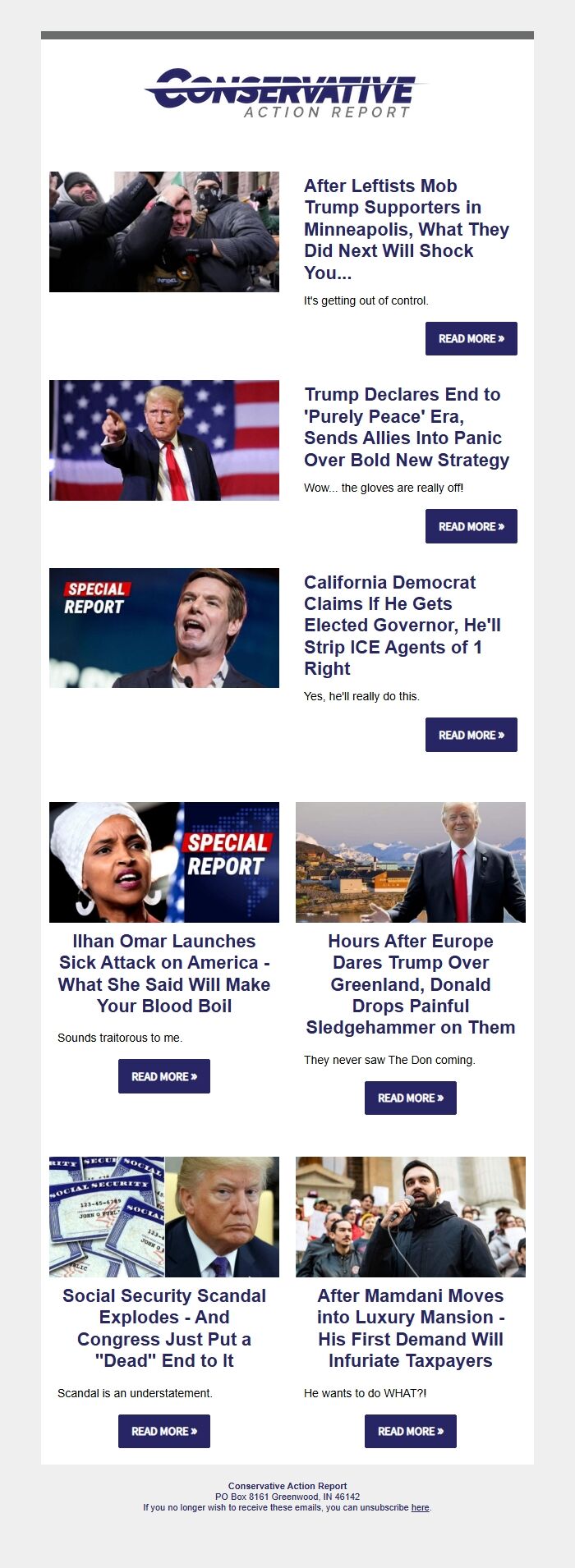The height and width of the screenshot is (1568, 575).
Task: Tap Read More under the Minneapolis mob story
Action: tap(471, 338)
